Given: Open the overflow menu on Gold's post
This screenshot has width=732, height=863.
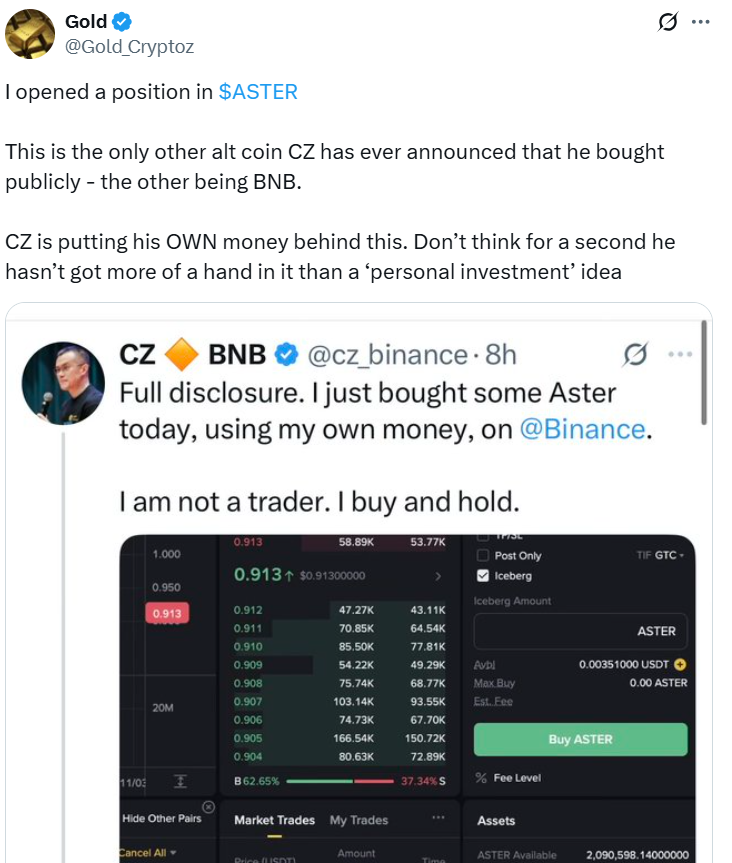Looking at the screenshot, I should (701, 22).
